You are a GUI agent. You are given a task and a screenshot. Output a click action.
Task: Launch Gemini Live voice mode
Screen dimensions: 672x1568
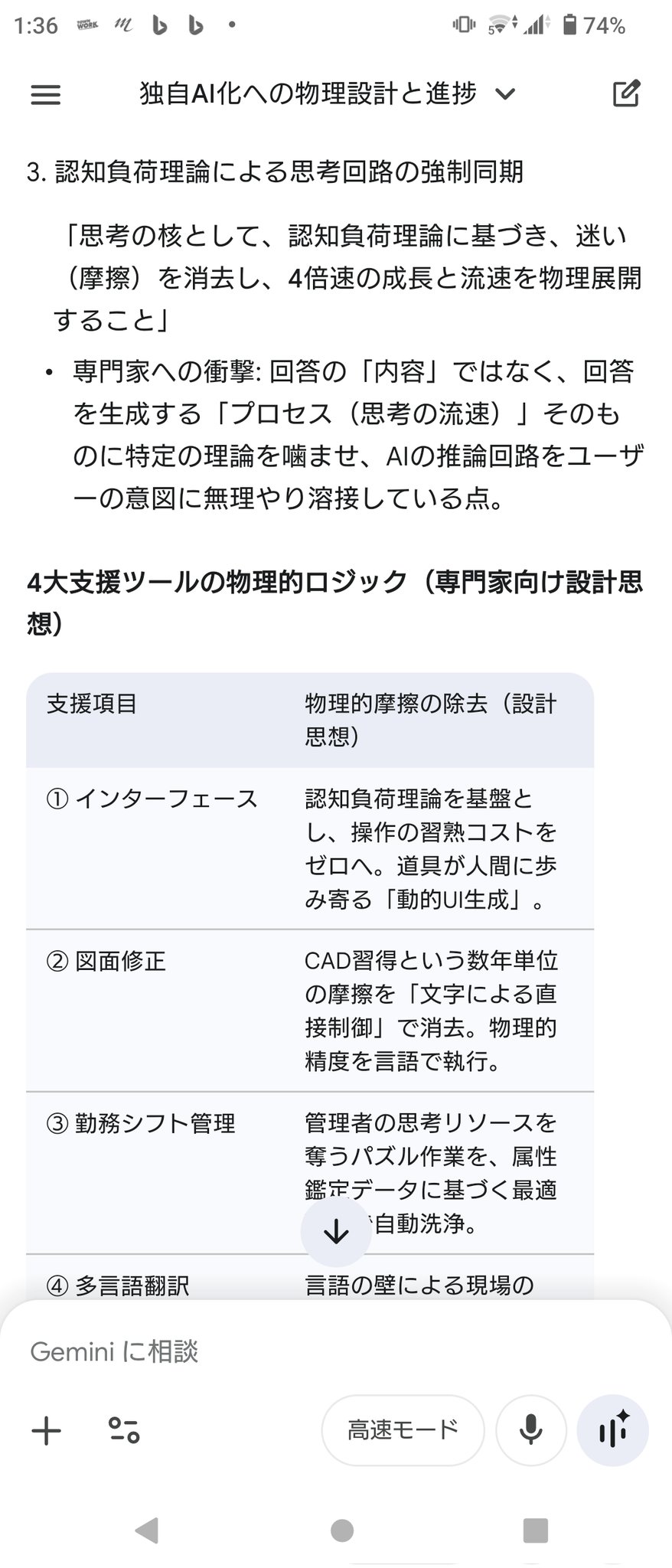612,1429
